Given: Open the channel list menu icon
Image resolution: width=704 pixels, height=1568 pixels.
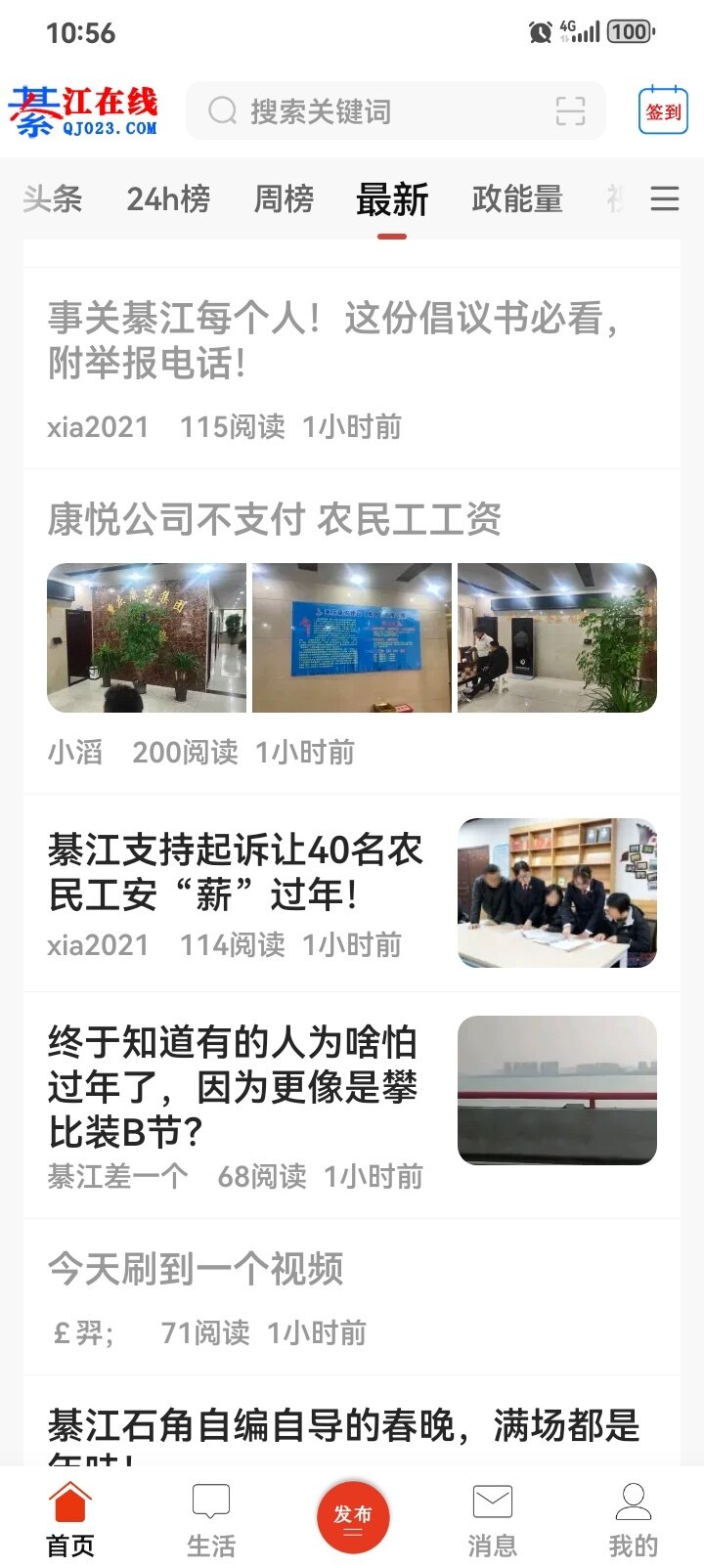Looking at the screenshot, I should pos(665,198).
